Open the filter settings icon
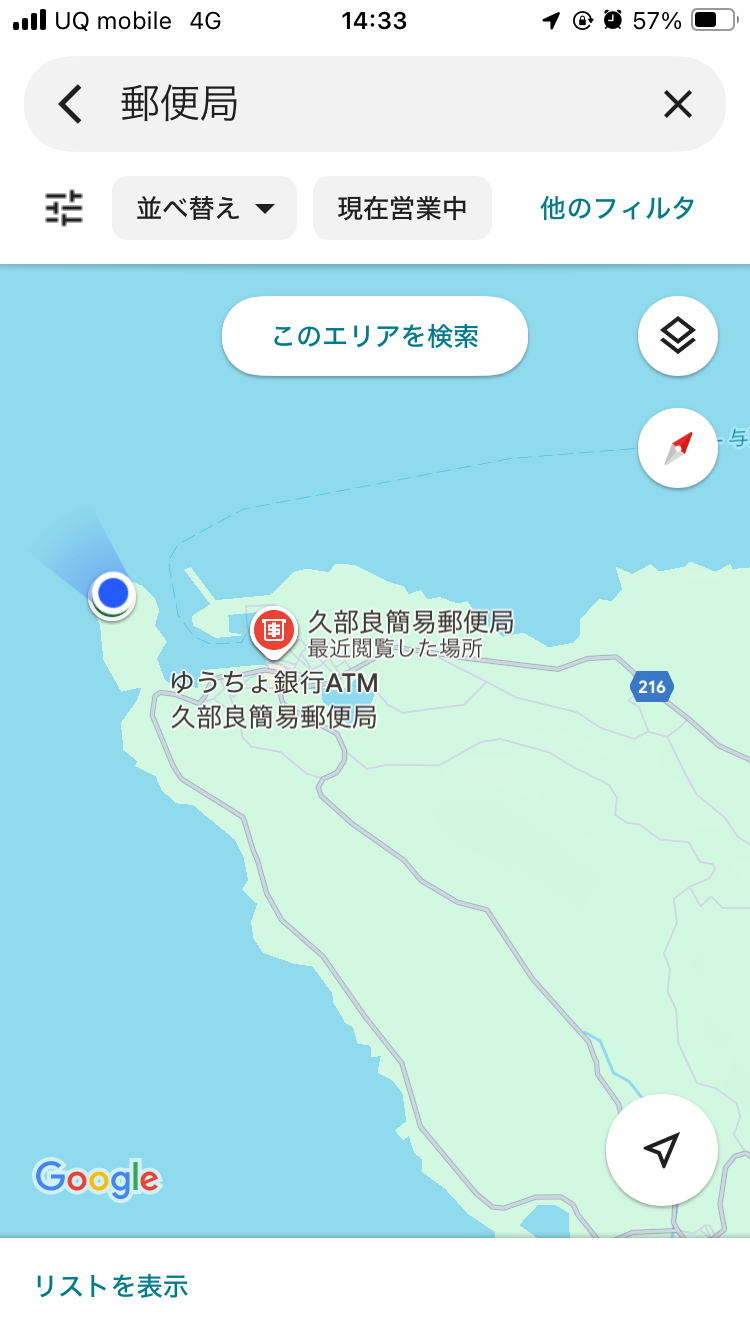 (x=65, y=208)
